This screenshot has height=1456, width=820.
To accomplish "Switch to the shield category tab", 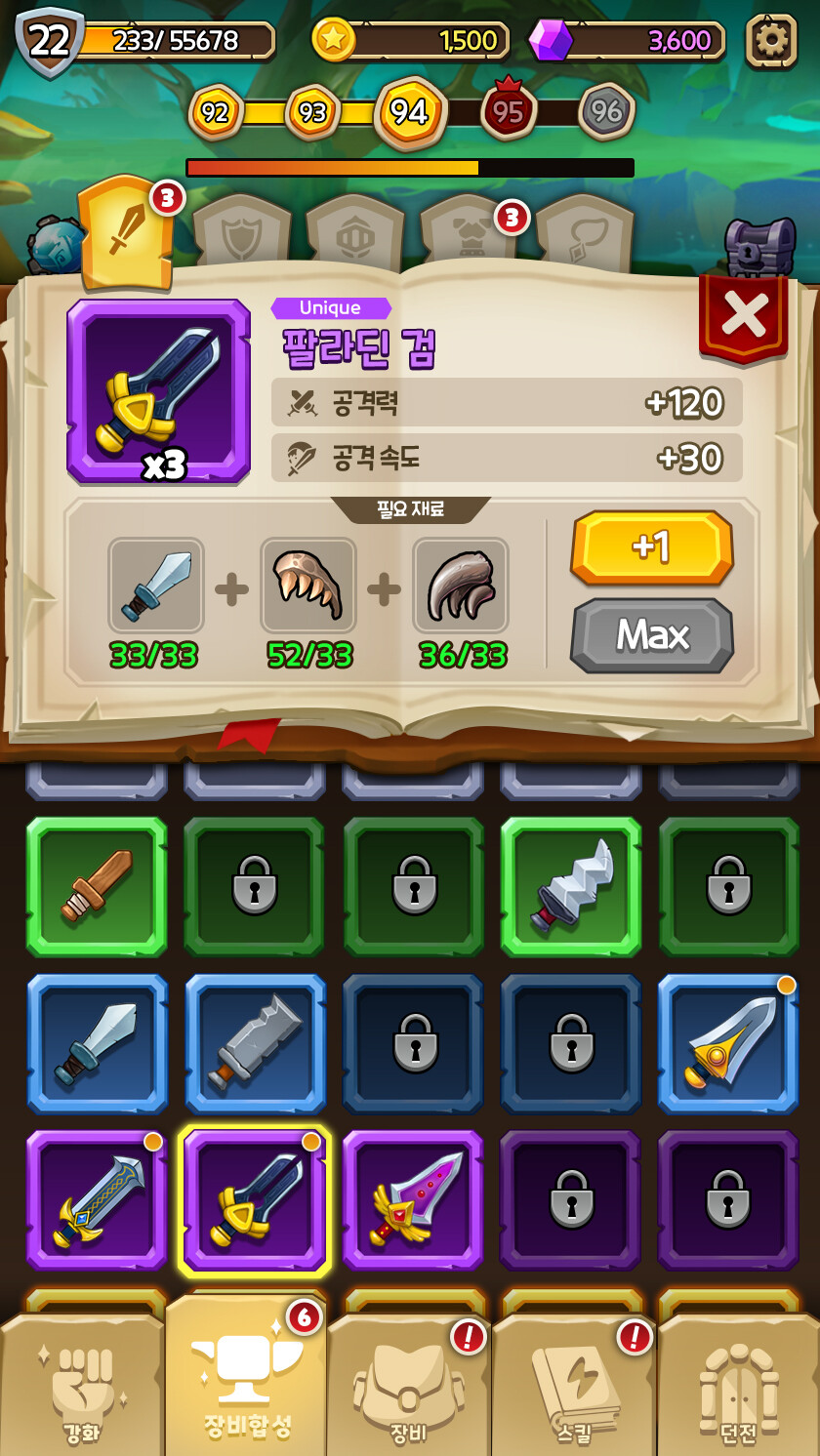I will (241, 236).
